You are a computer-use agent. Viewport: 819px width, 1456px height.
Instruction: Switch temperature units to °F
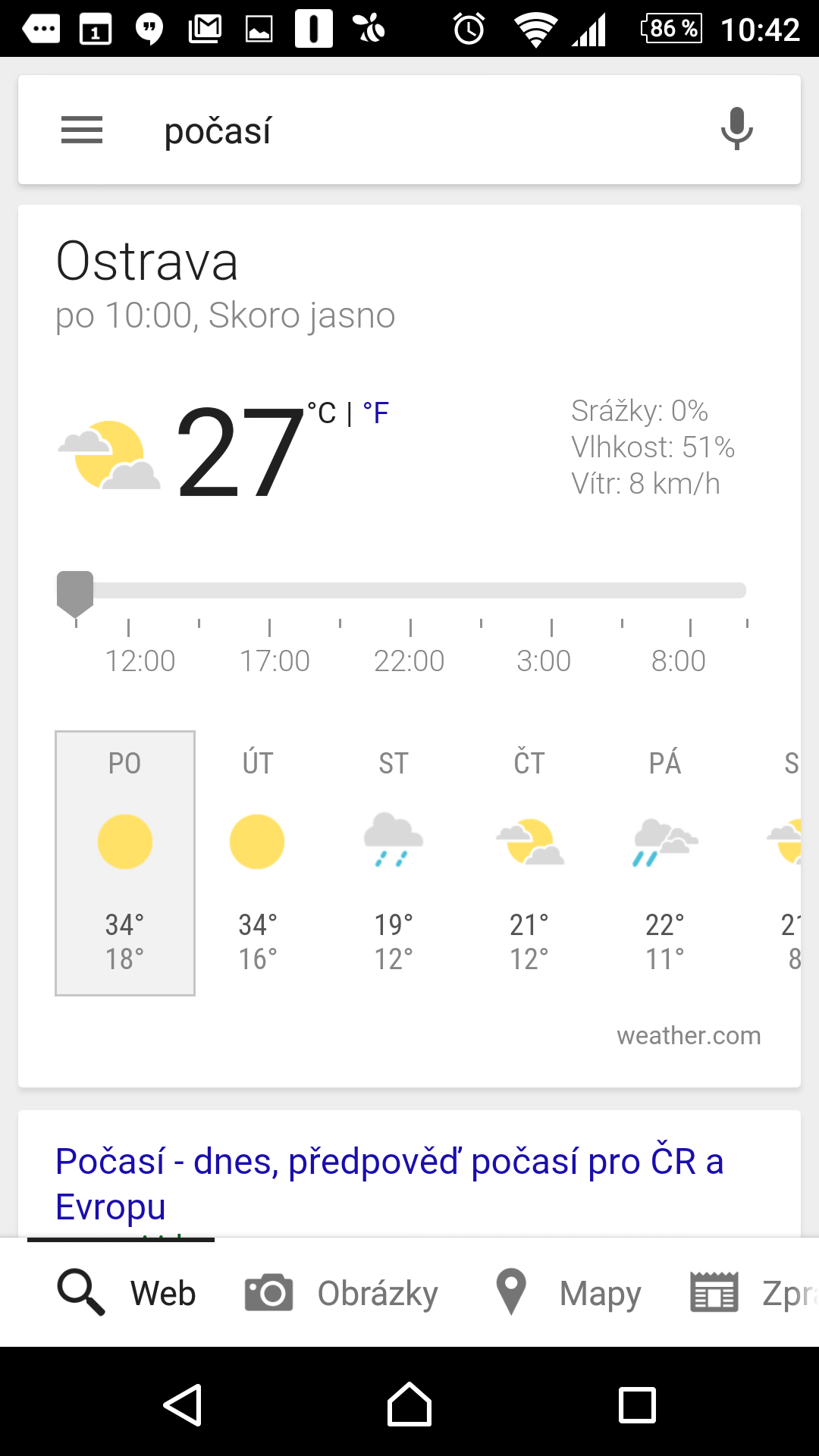pos(376,413)
